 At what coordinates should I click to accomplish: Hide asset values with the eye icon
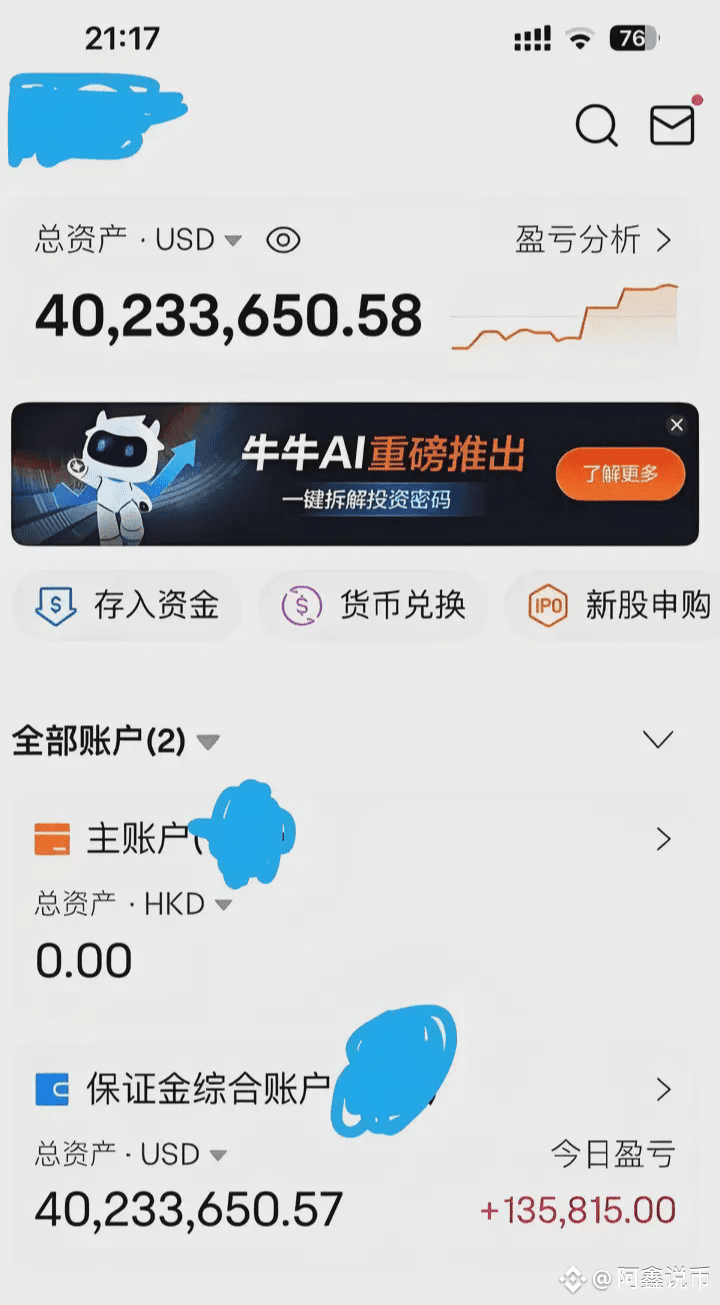tap(283, 240)
